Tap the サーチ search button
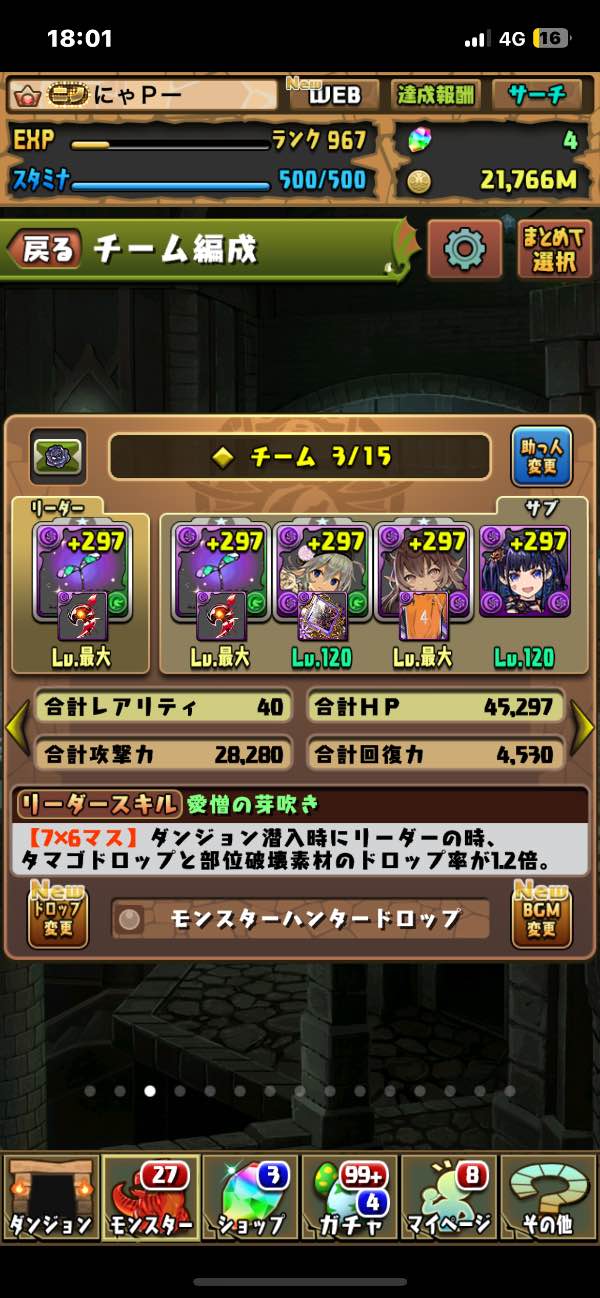Image resolution: width=600 pixels, height=1298 pixels. [x=537, y=96]
